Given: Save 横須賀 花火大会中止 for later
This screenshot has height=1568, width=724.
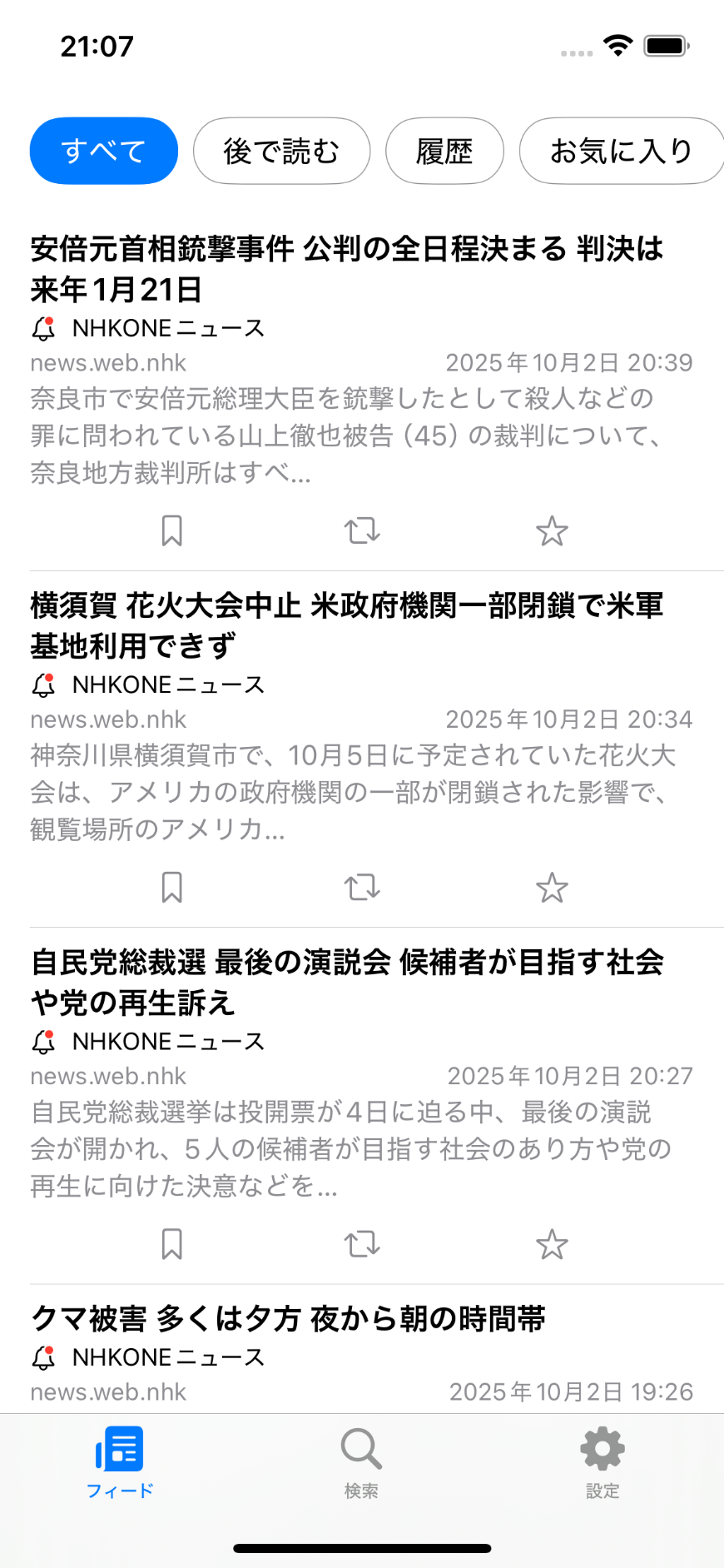Looking at the screenshot, I should click(x=172, y=887).
